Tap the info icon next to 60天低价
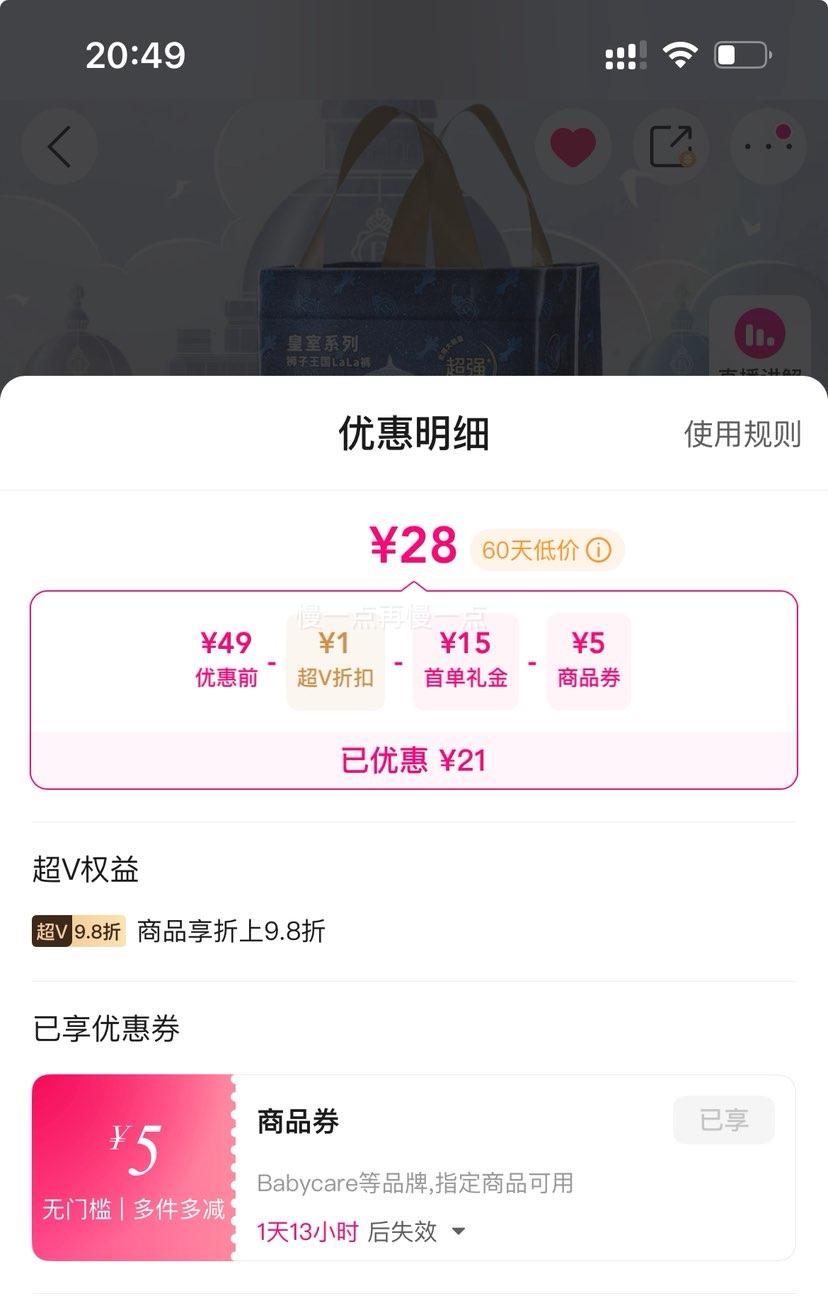The image size is (828, 1298). [597, 549]
